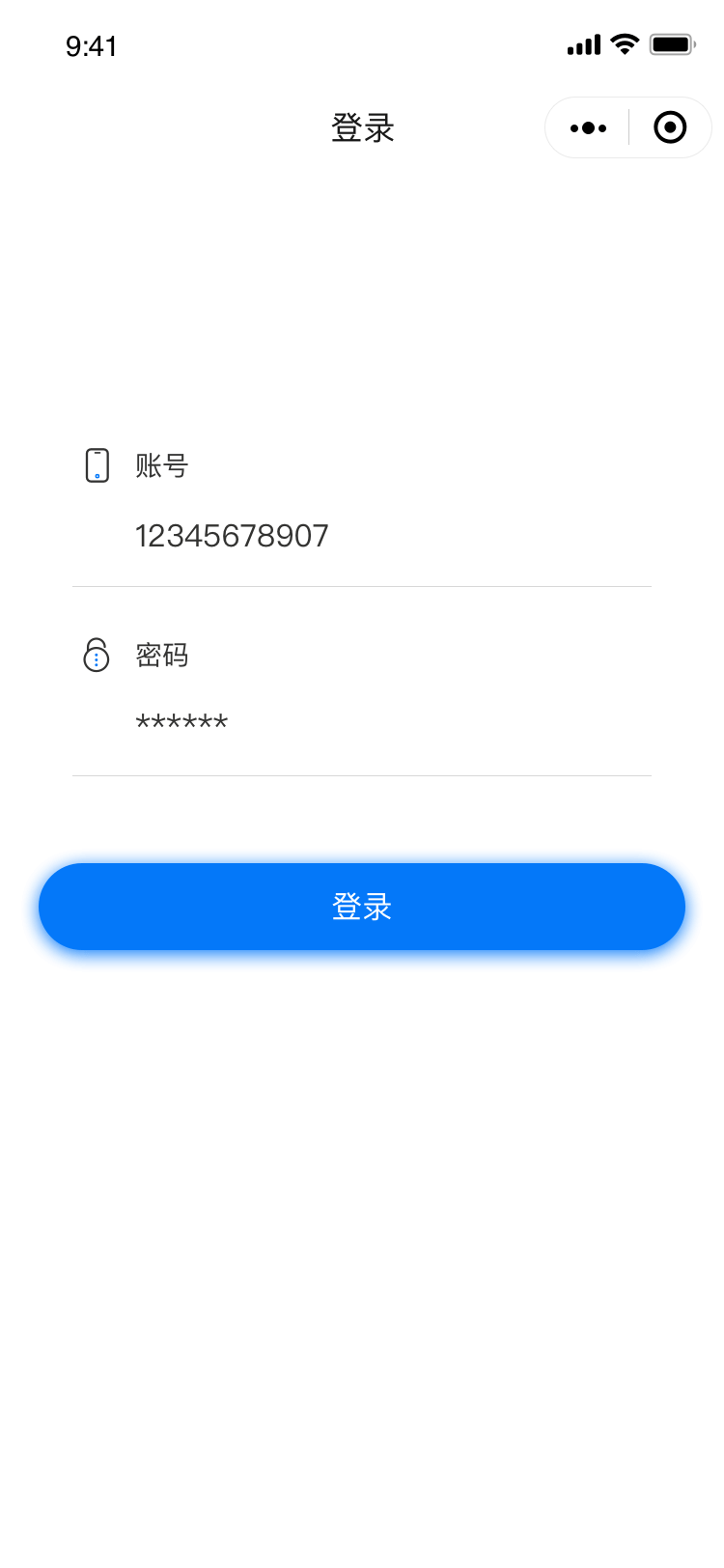Tap the blue 登录 button
Screen dimensions: 724x1568
[362, 907]
